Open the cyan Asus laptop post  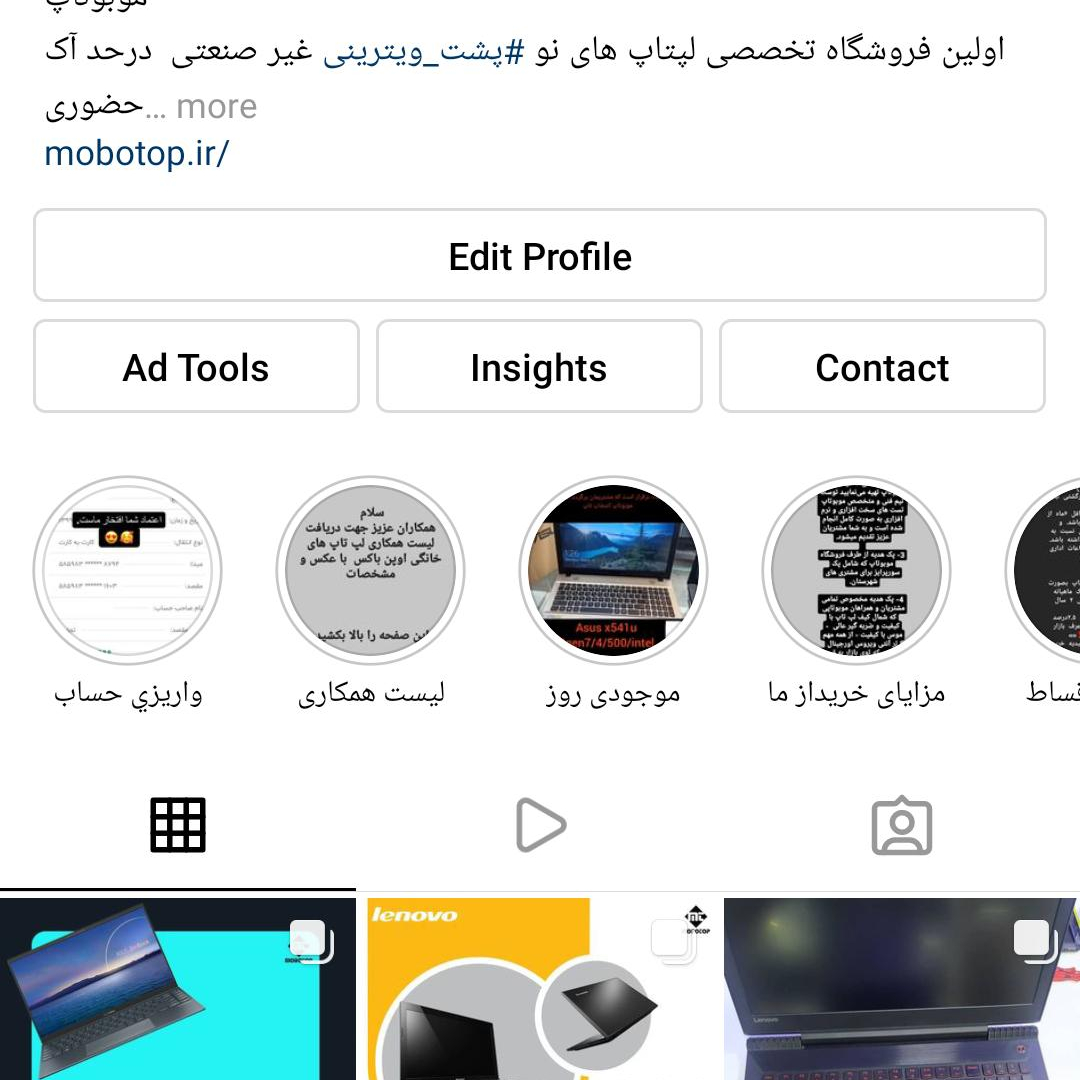(x=178, y=990)
